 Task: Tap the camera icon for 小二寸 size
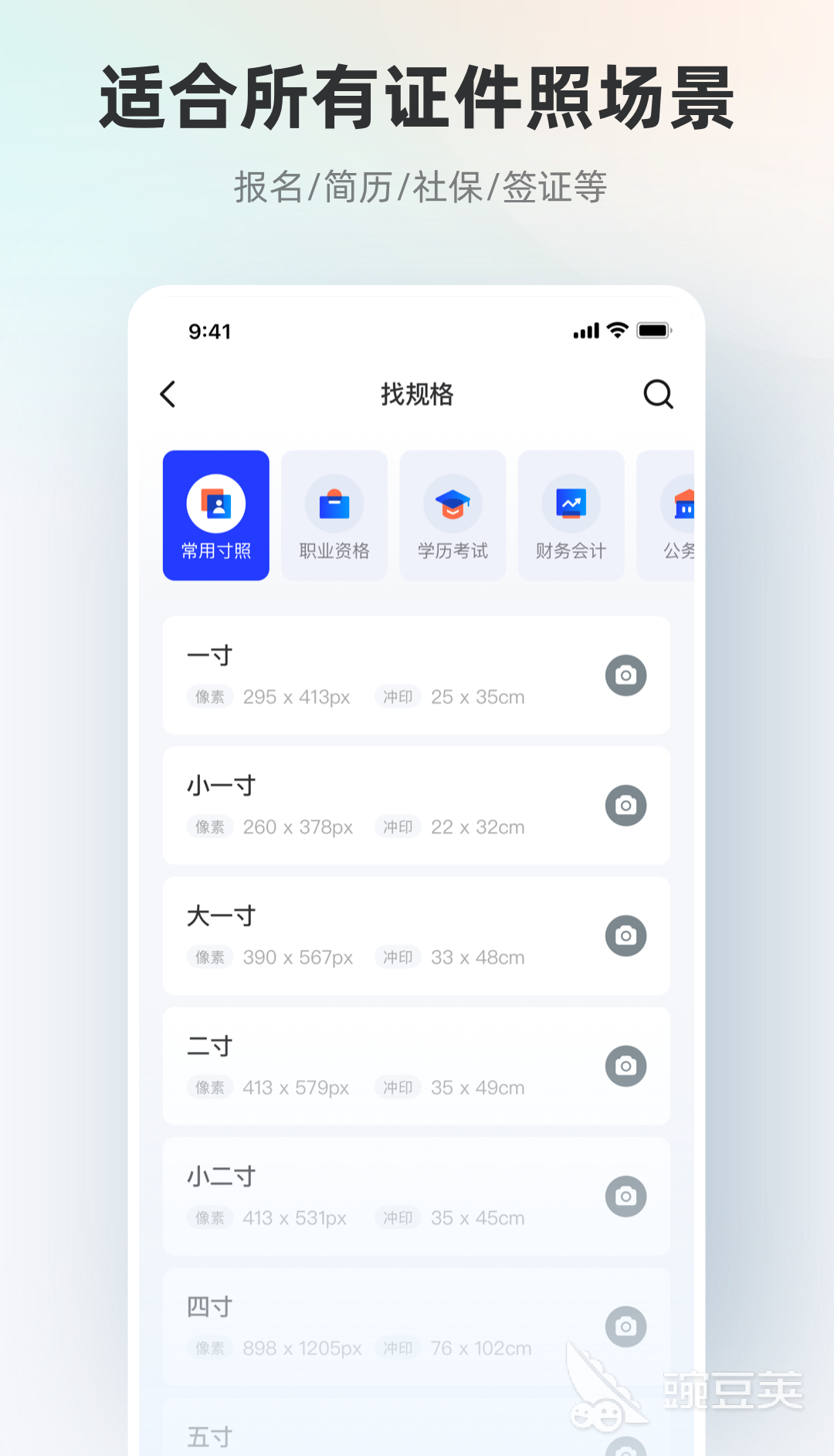[625, 1196]
